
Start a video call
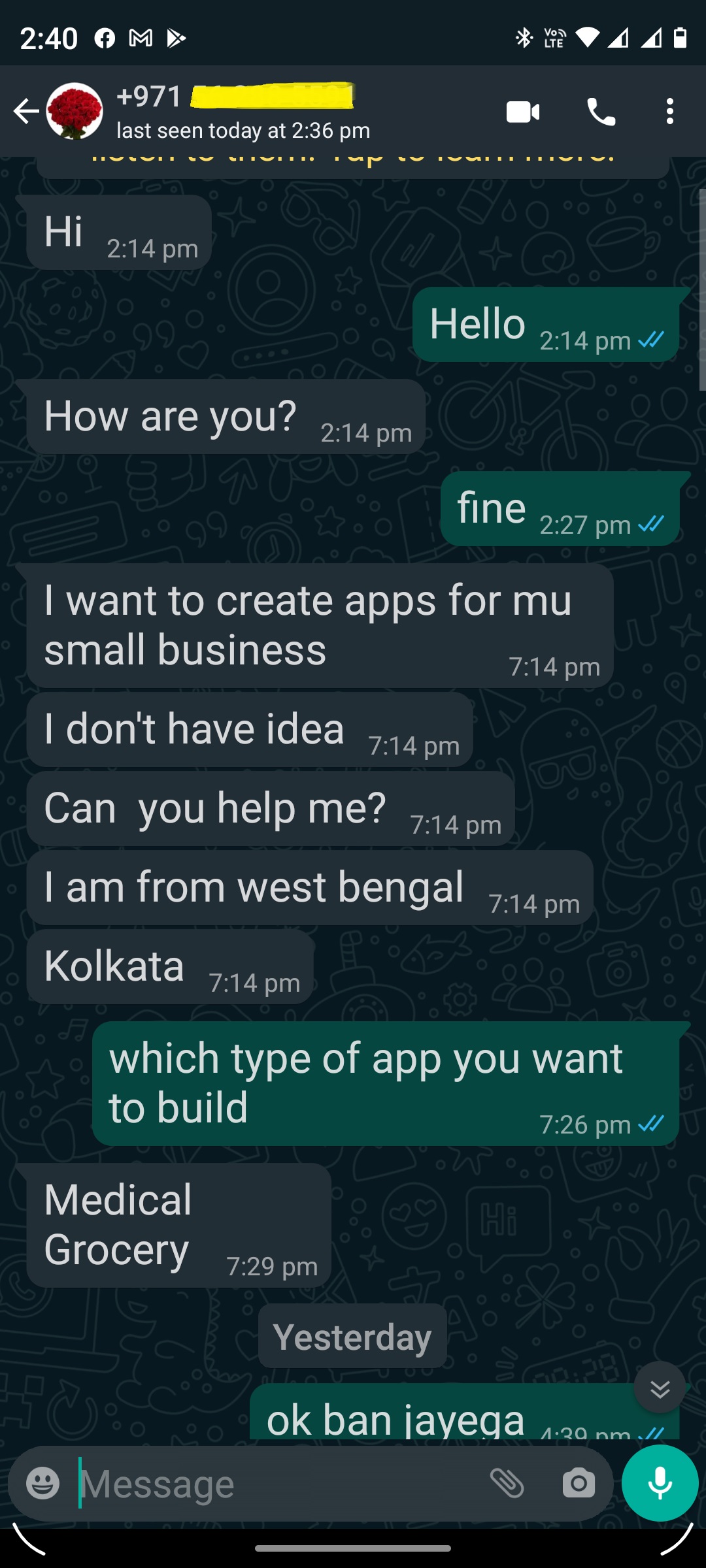click(522, 112)
